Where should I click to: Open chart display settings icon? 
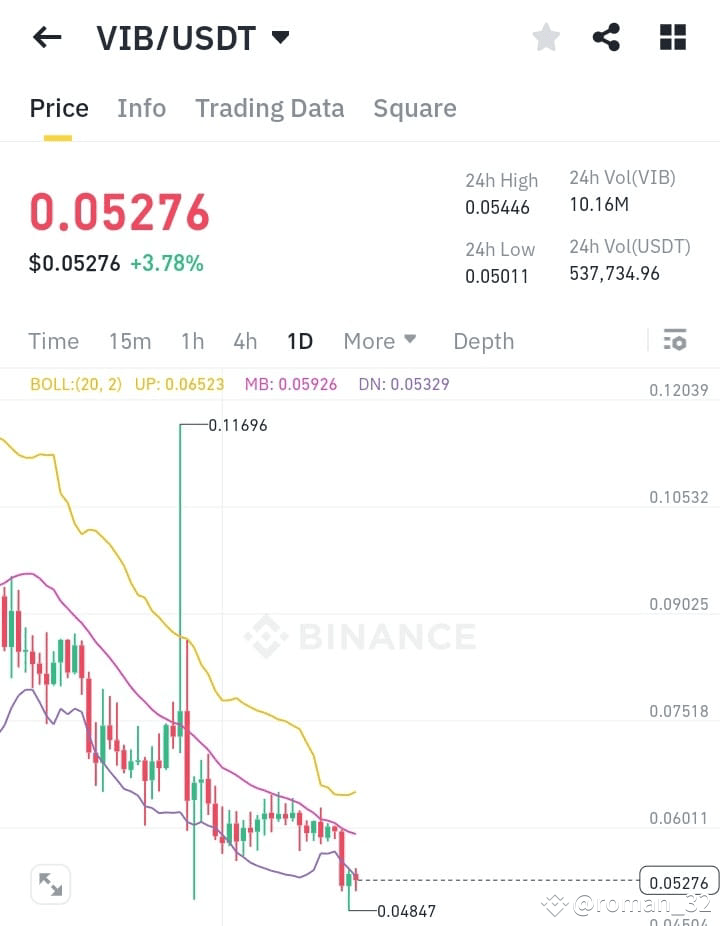(x=675, y=340)
